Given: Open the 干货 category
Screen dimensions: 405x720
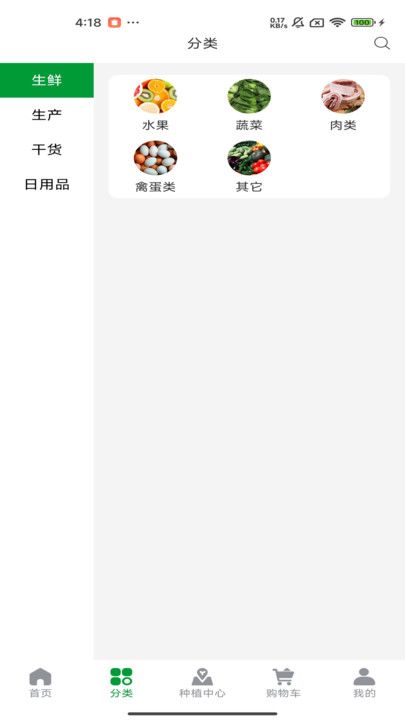Looking at the screenshot, I should tap(47, 150).
